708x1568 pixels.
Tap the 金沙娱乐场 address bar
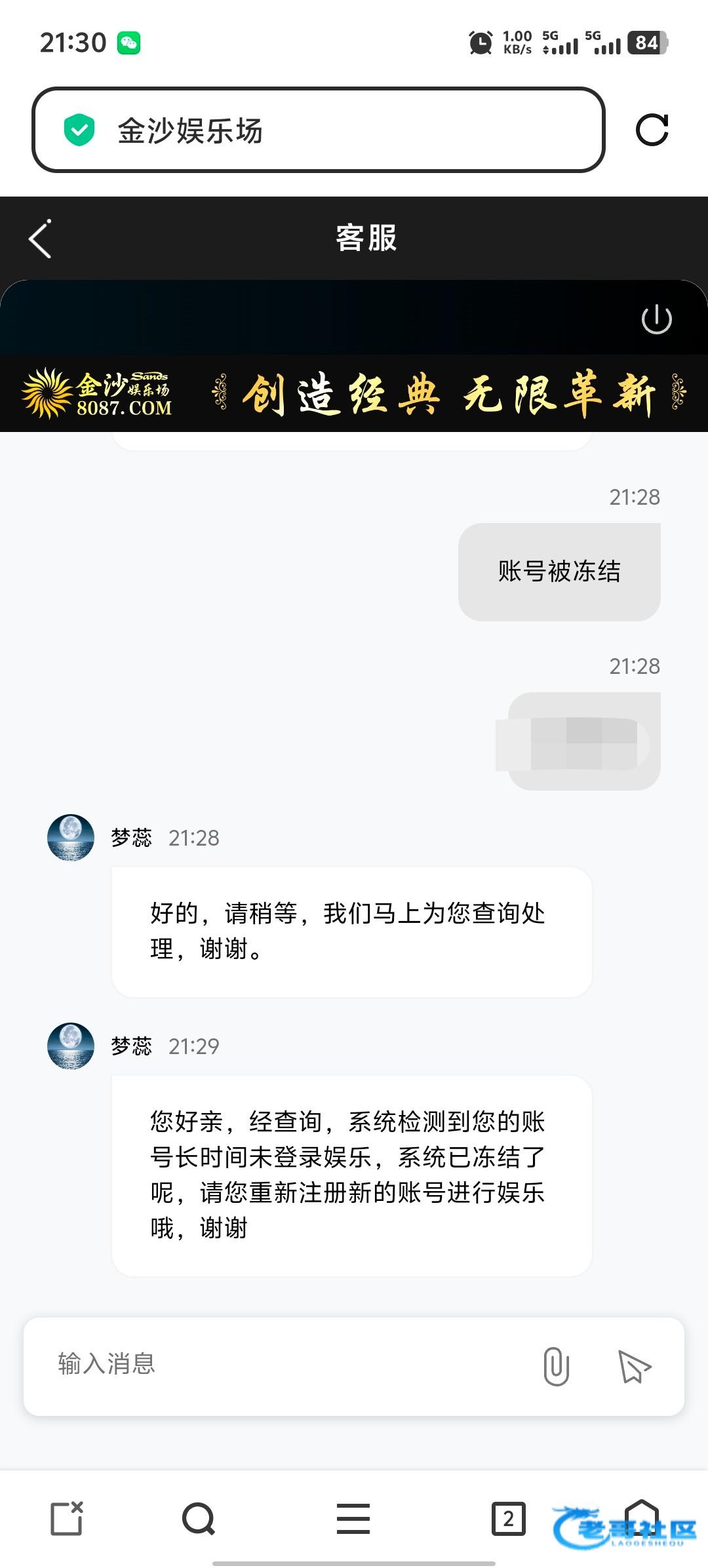tap(318, 130)
